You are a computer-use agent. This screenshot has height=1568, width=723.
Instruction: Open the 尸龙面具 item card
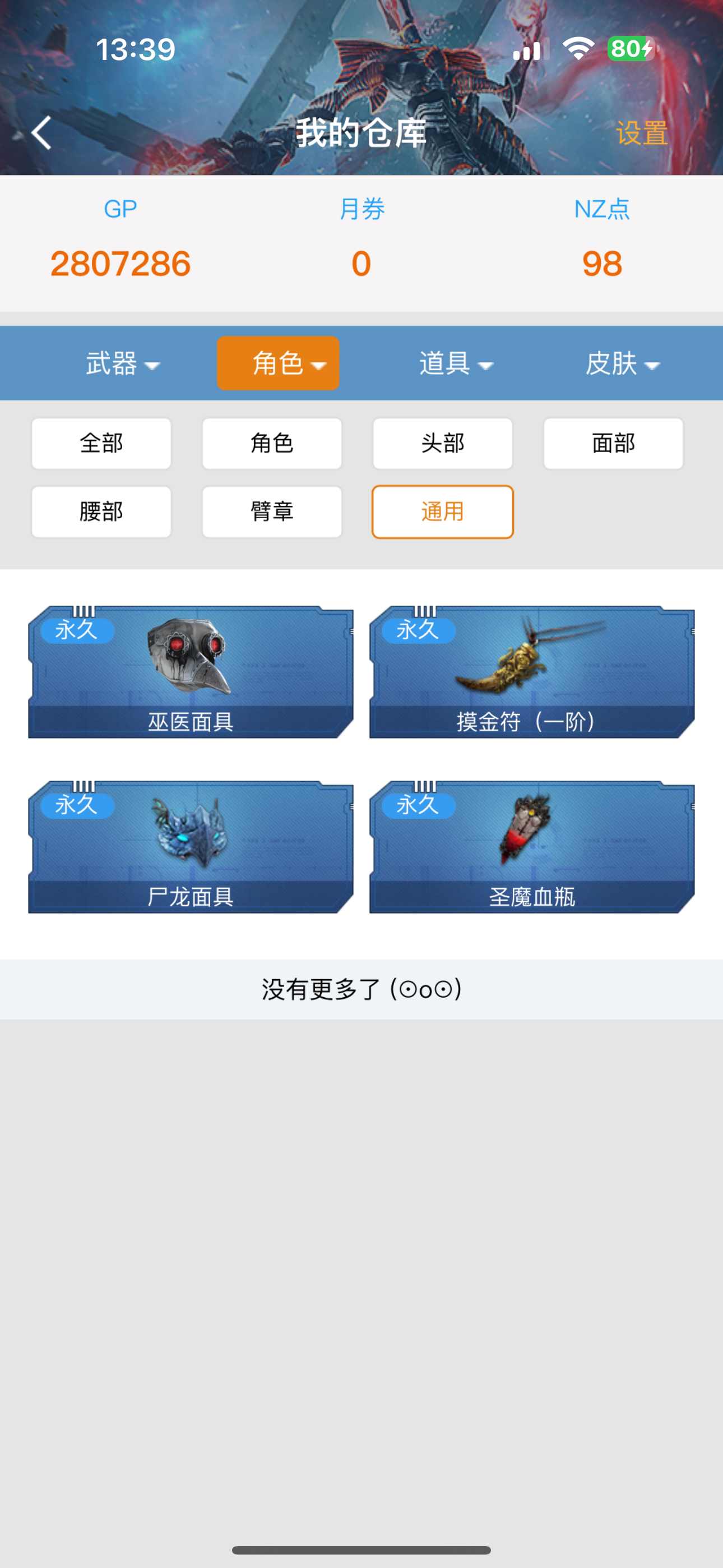coord(191,847)
